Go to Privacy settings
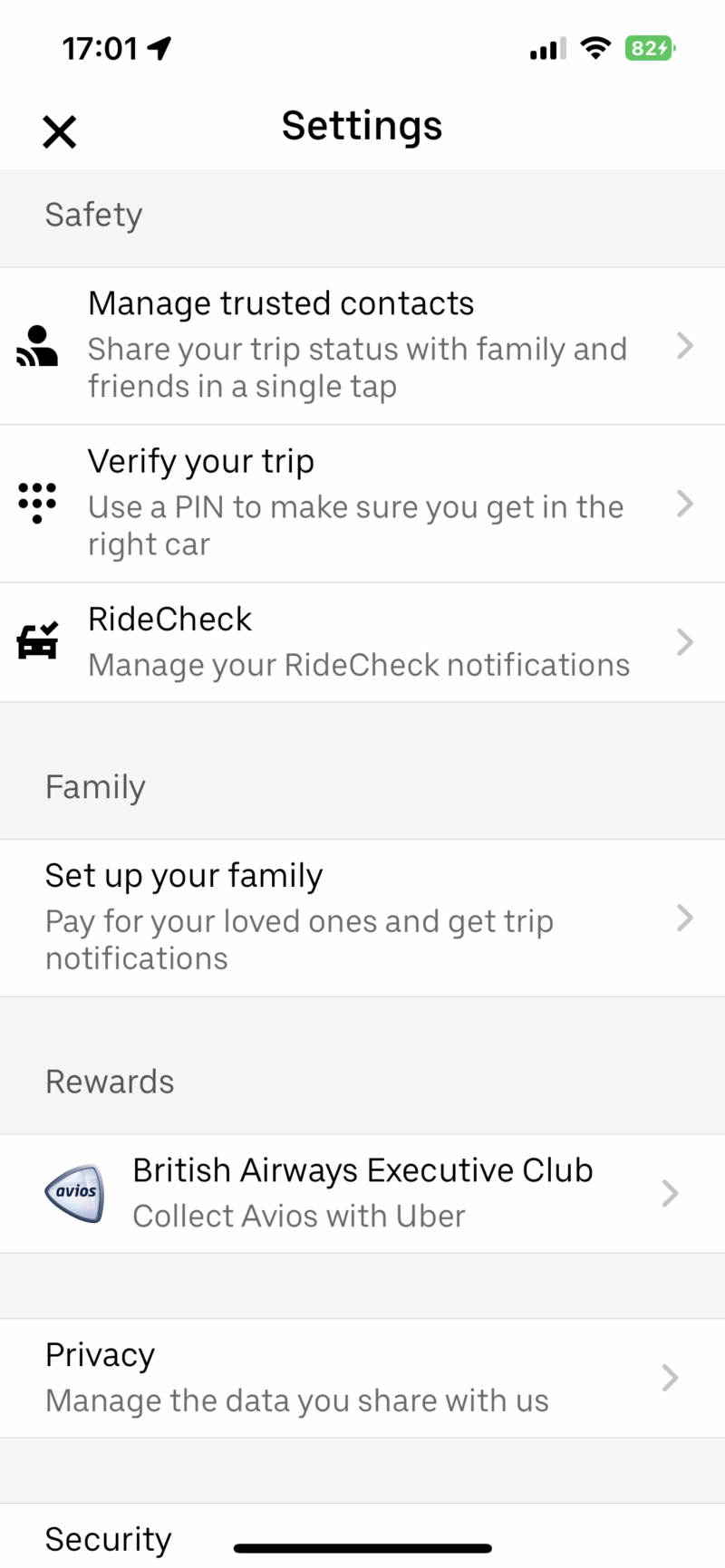725x1568 pixels. pyautogui.click(x=362, y=1379)
